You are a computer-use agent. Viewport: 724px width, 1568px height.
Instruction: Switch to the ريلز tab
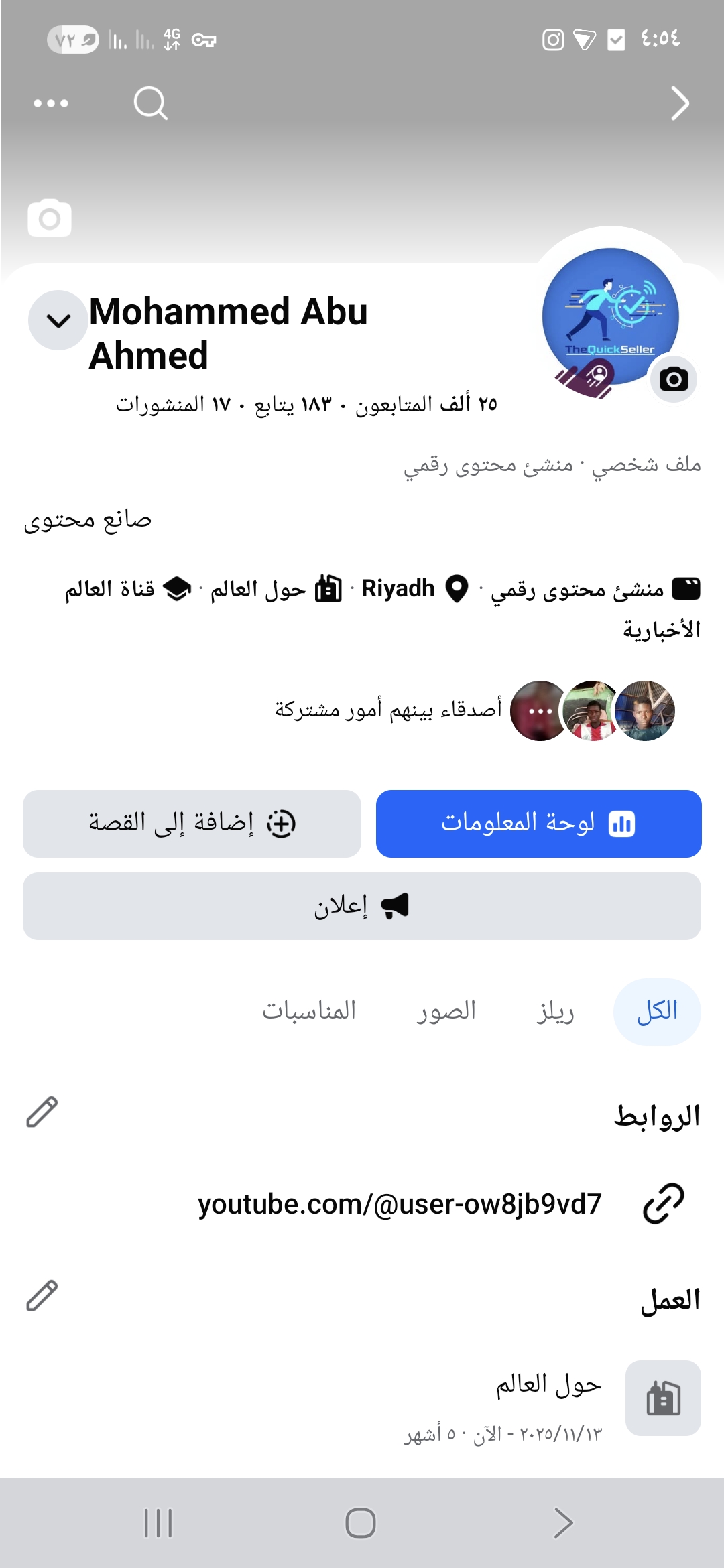click(556, 1012)
